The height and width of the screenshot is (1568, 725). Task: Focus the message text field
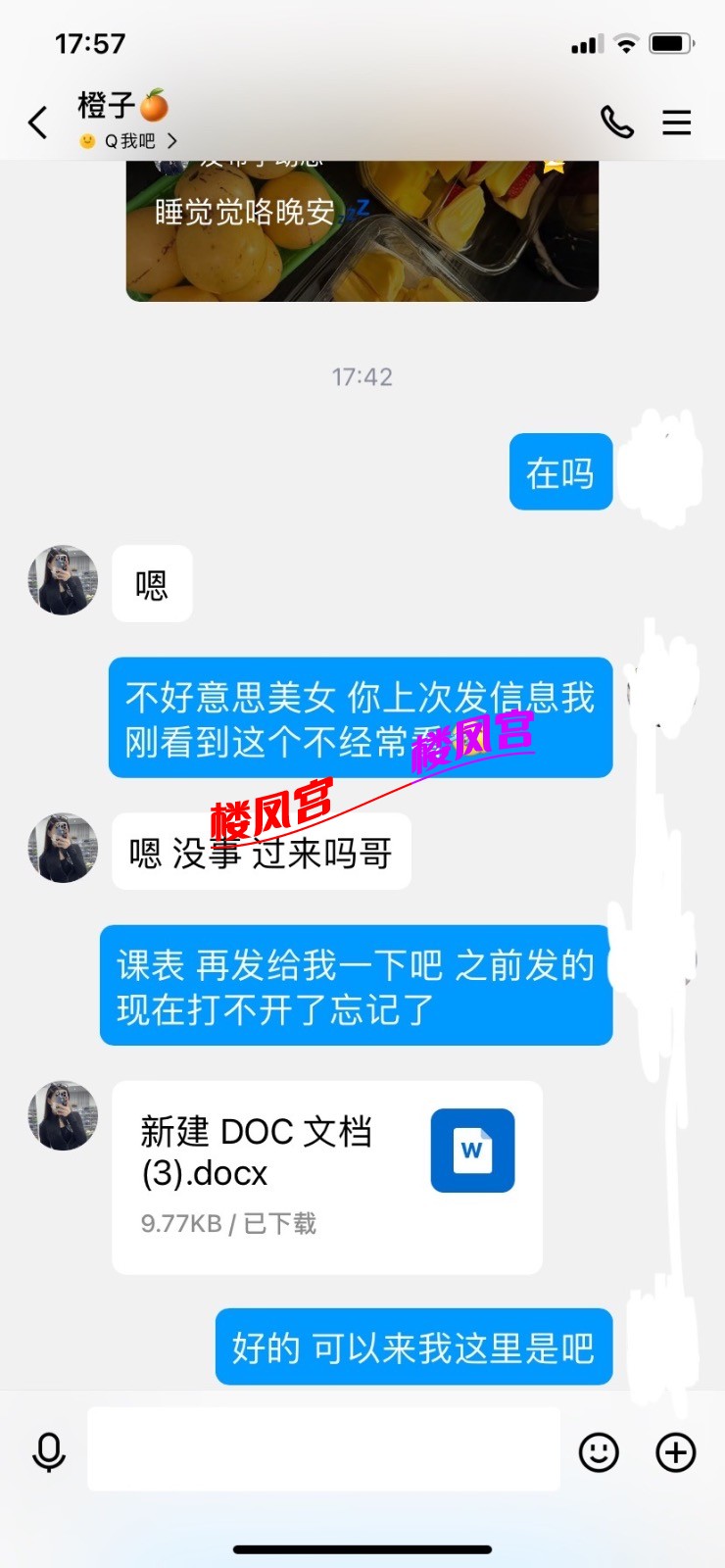[x=323, y=1449]
